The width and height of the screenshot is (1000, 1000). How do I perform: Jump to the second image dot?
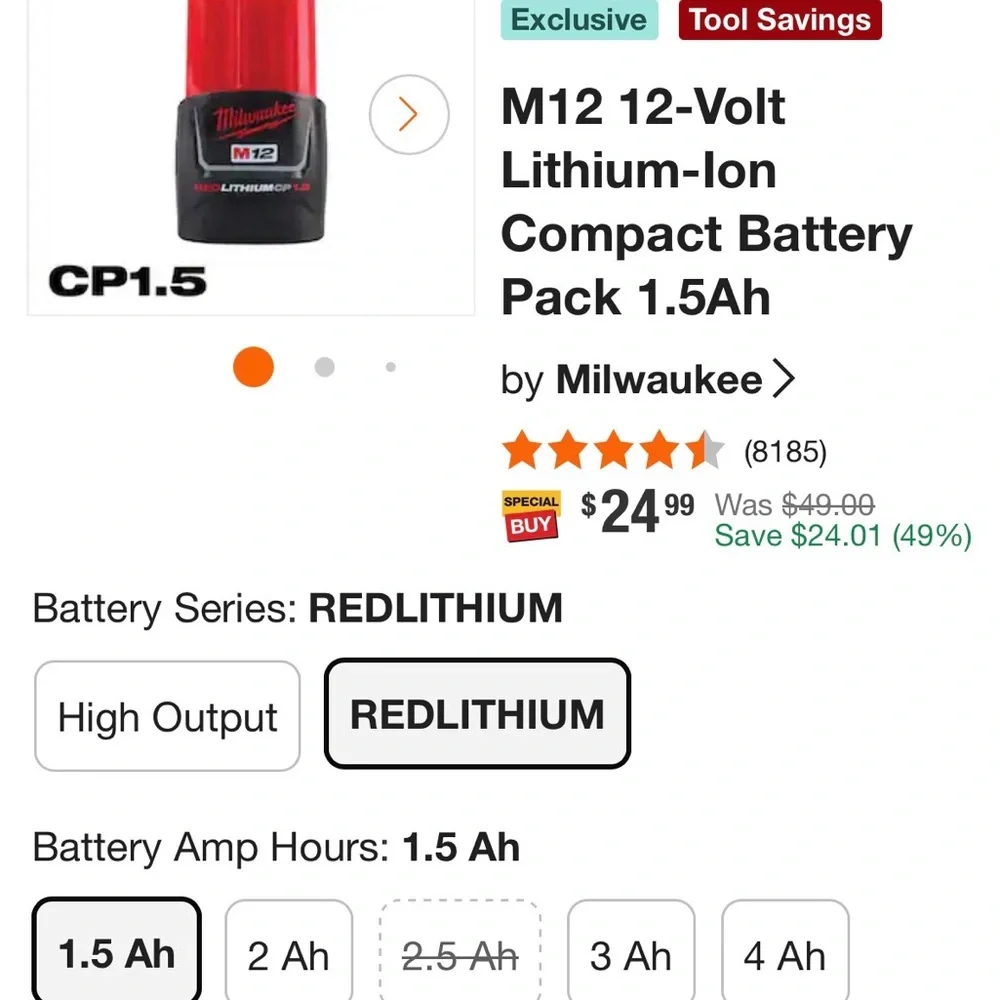point(324,367)
